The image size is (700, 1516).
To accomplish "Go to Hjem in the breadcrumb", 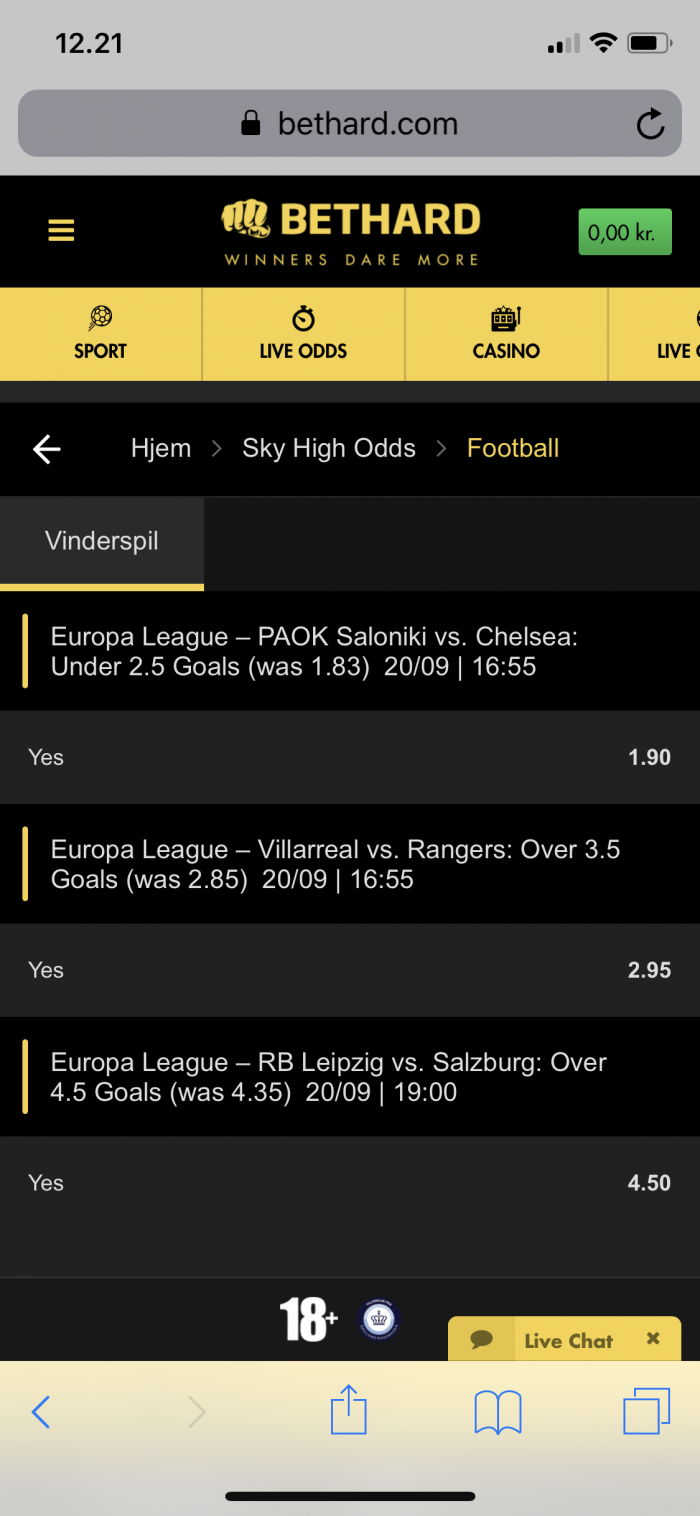I will click(x=161, y=448).
